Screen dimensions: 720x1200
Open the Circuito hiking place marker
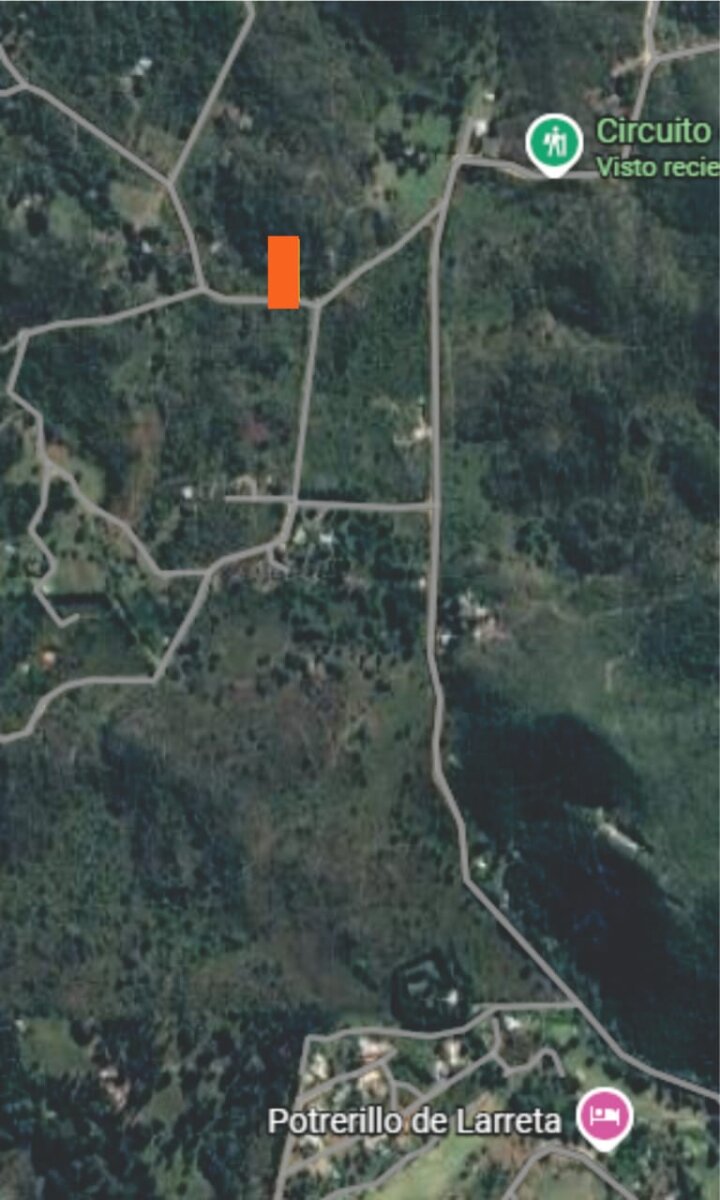554,144
